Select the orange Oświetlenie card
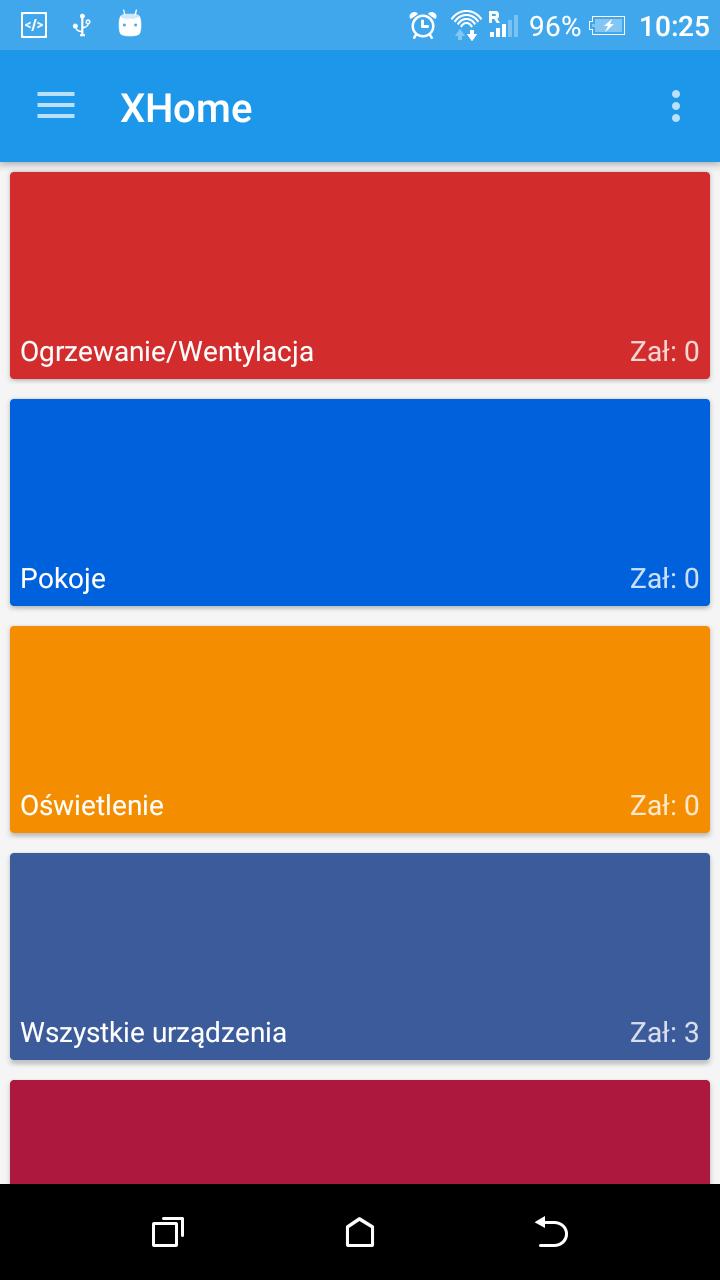Image resolution: width=720 pixels, height=1280 pixels. (x=360, y=729)
